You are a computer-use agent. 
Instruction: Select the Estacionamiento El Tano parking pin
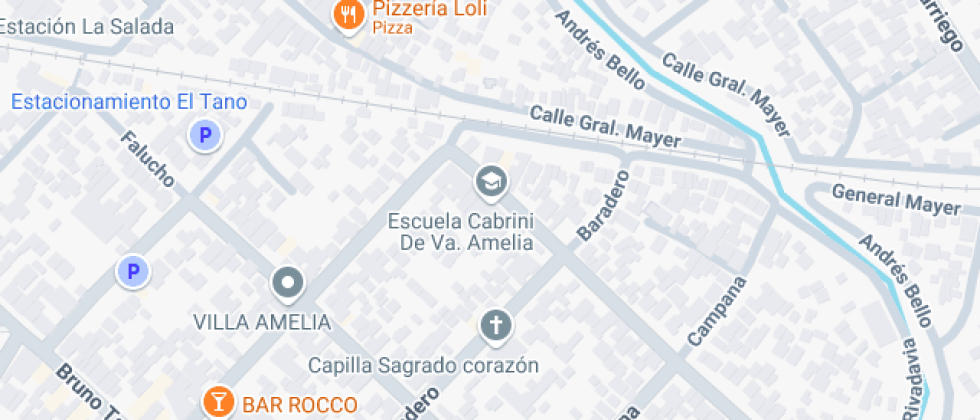tap(205, 135)
